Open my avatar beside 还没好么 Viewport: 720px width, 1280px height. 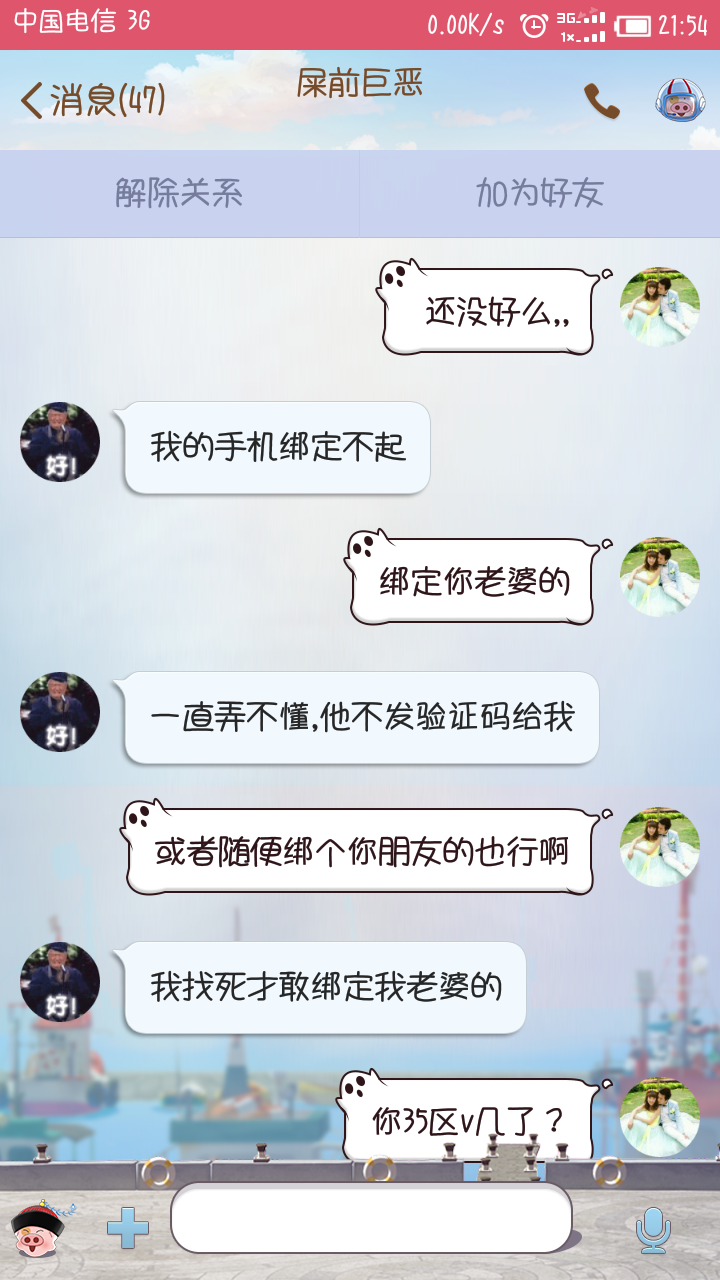(x=659, y=307)
